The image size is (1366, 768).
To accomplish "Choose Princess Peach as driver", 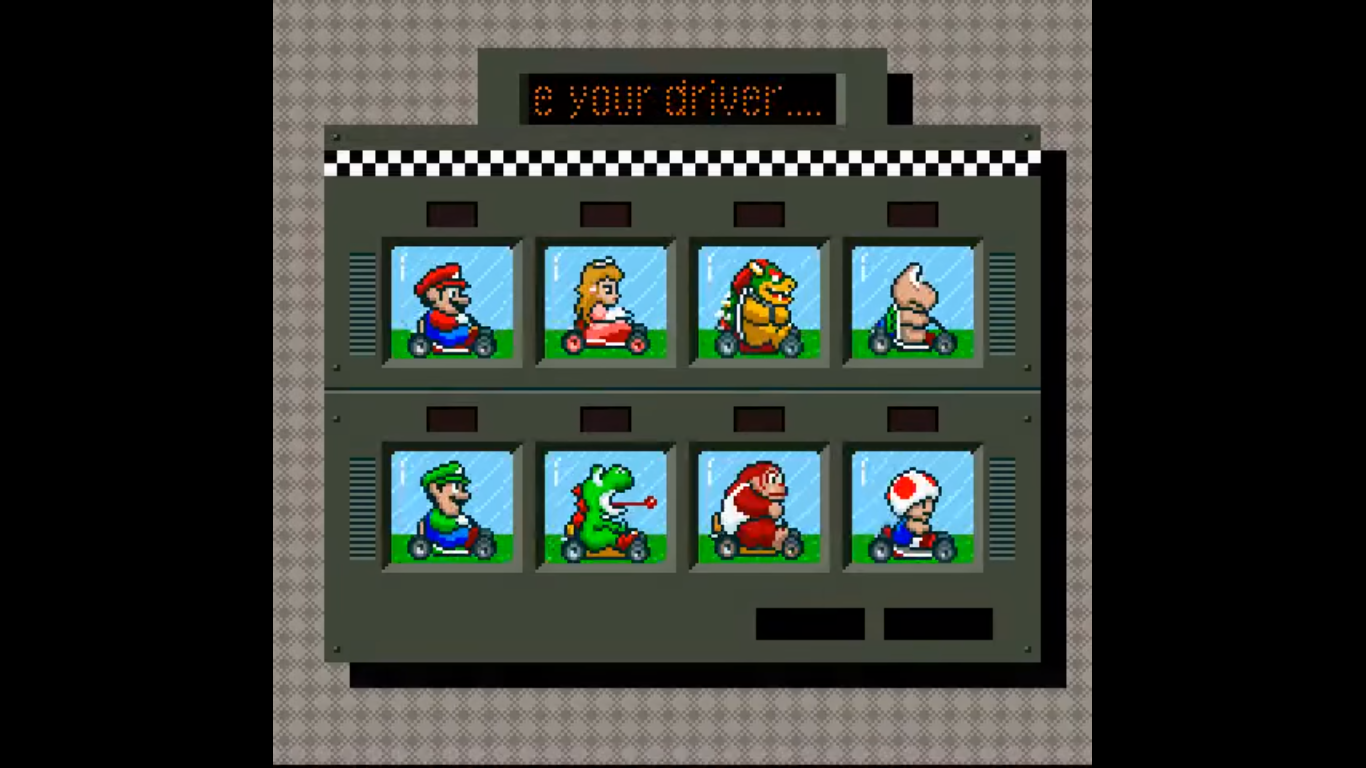I will (605, 303).
